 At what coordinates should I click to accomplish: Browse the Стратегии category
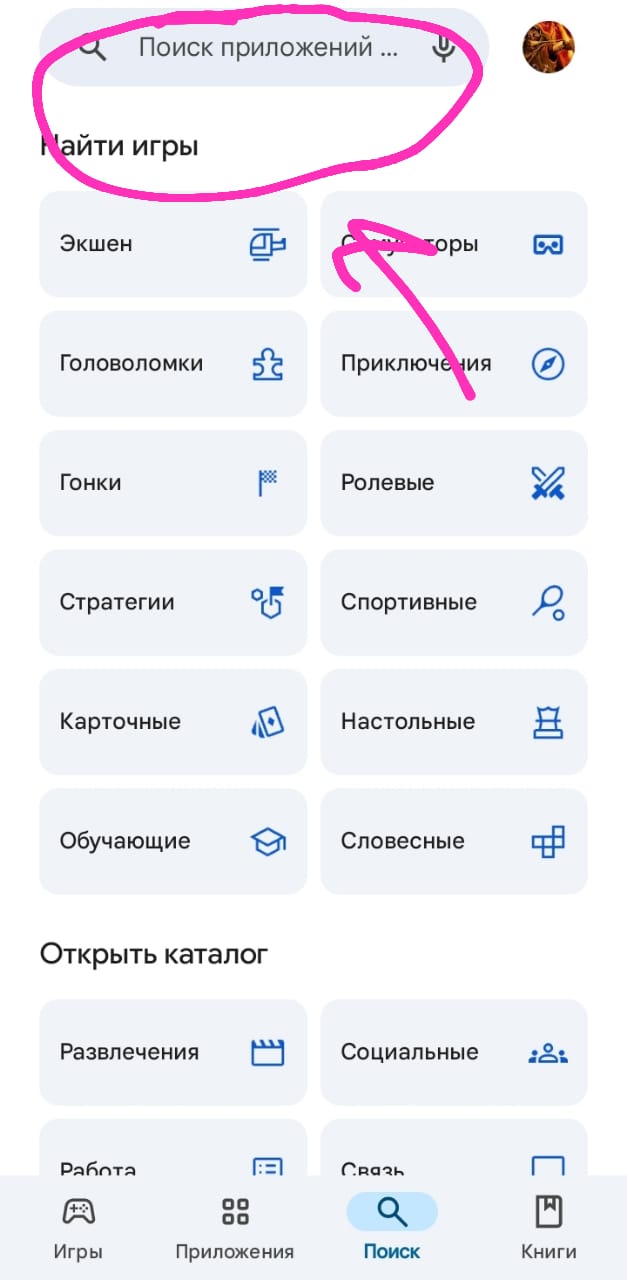click(173, 602)
